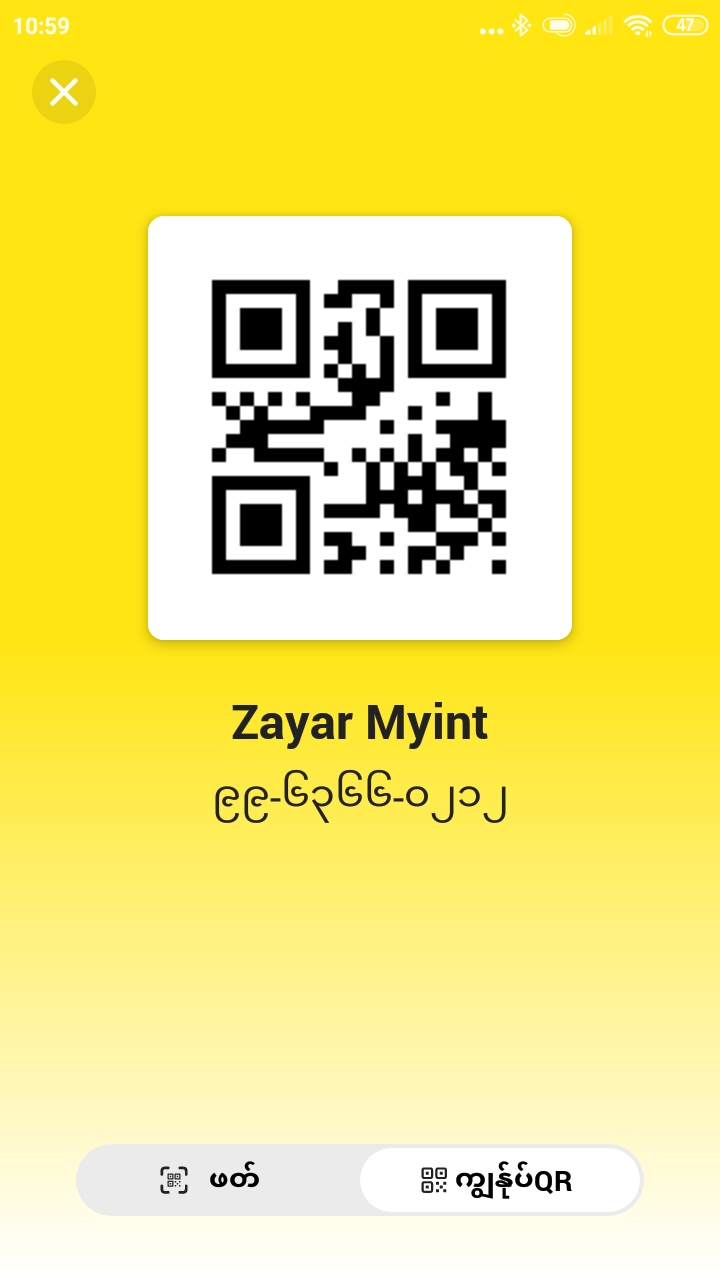Close the QR code screen
720x1280 pixels.
point(64,92)
